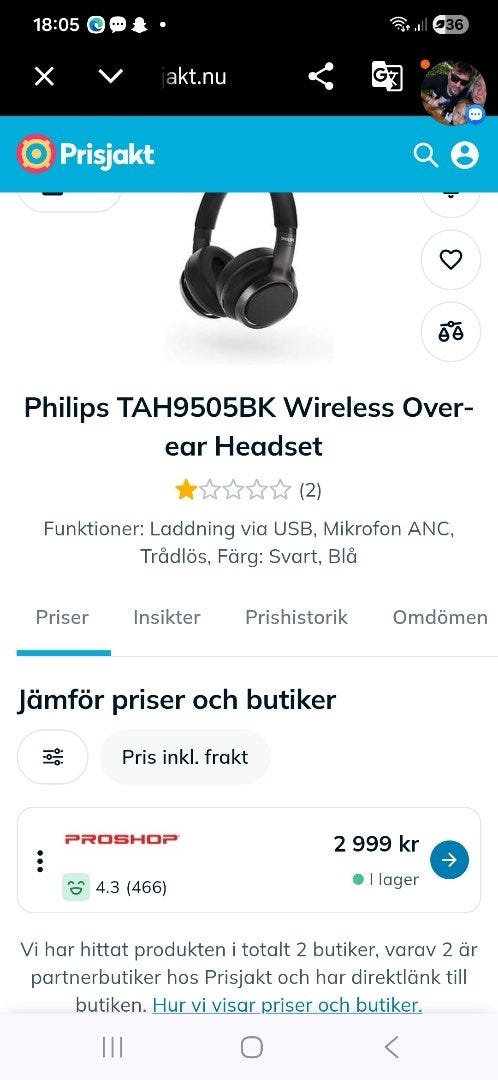Go to the home screen

(x=251, y=1047)
